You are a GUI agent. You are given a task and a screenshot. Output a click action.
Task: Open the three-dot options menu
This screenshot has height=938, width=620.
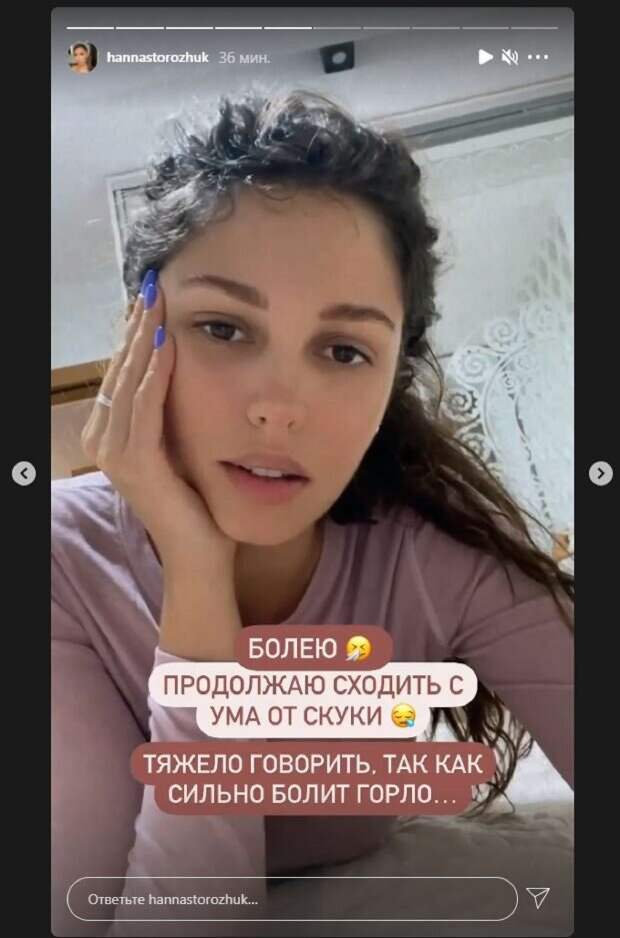538,57
